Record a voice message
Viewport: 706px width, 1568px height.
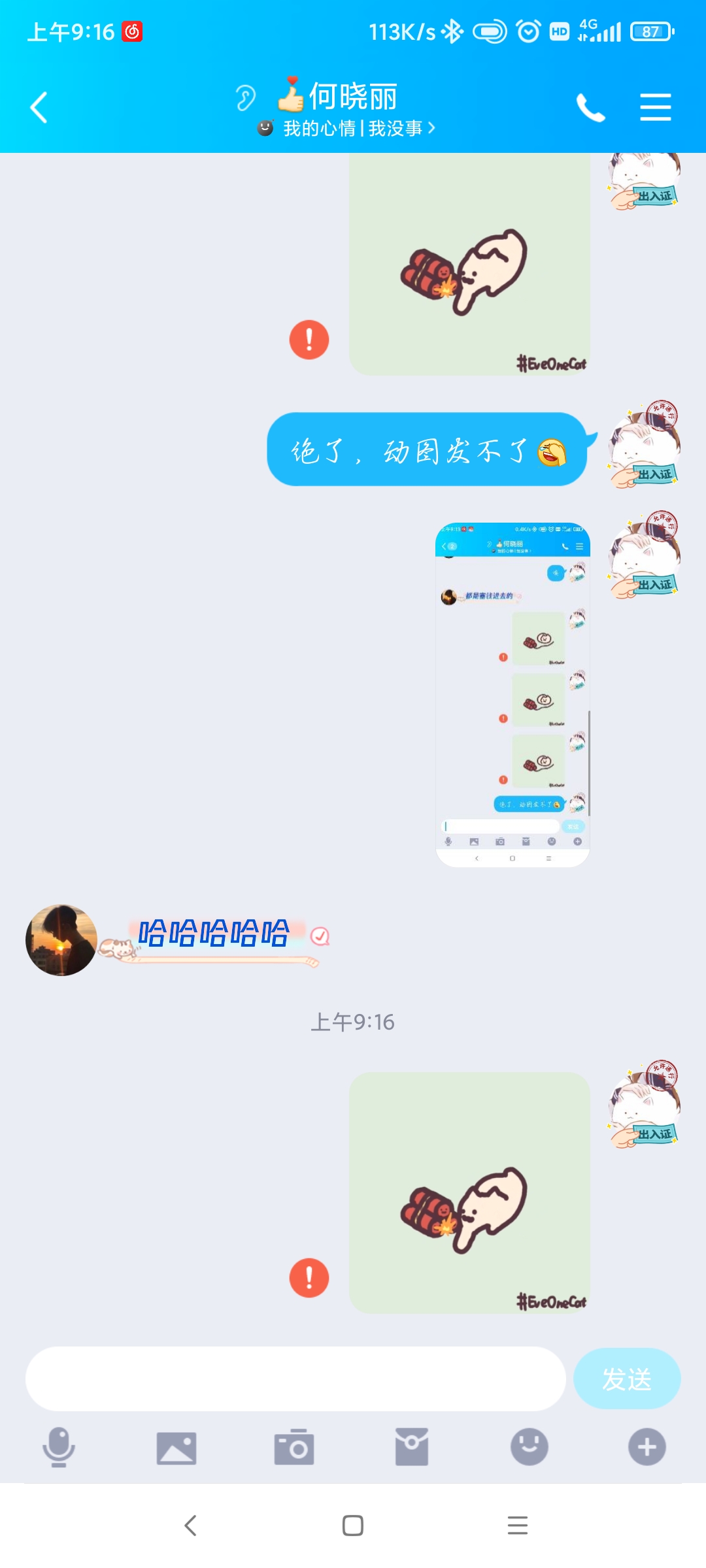[x=59, y=1447]
